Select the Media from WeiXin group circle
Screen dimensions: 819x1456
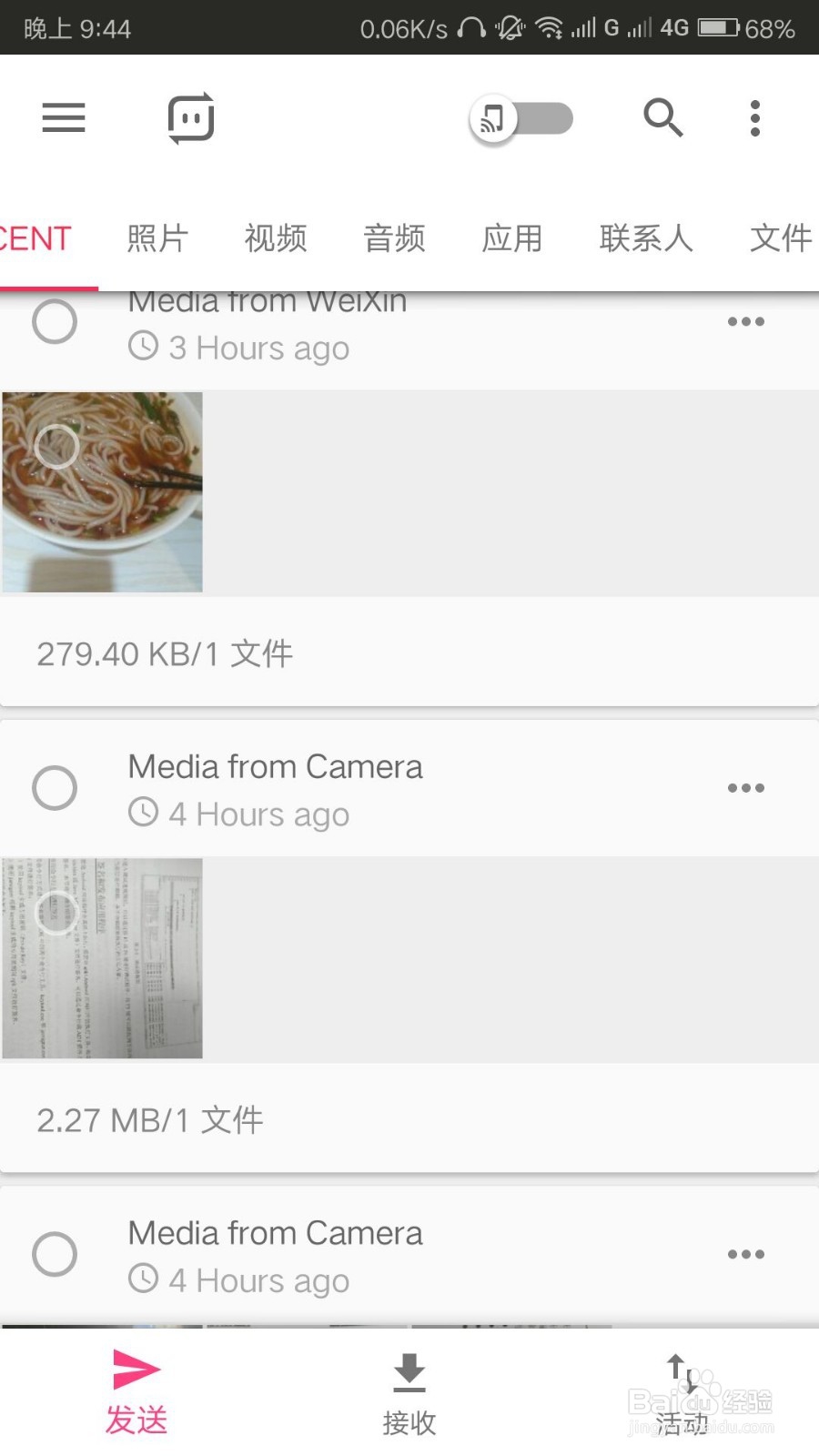point(54,321)
